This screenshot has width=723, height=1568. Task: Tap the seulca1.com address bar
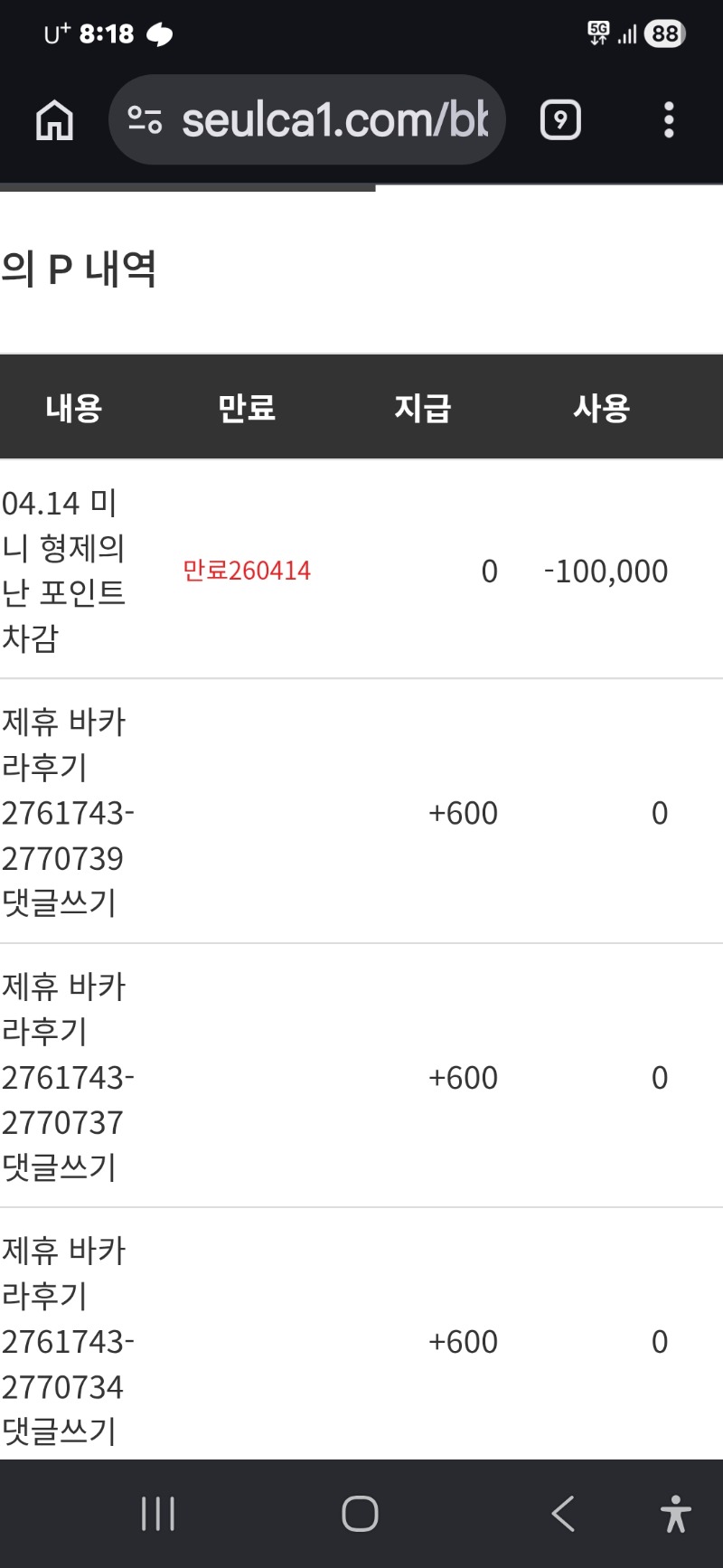334,119
